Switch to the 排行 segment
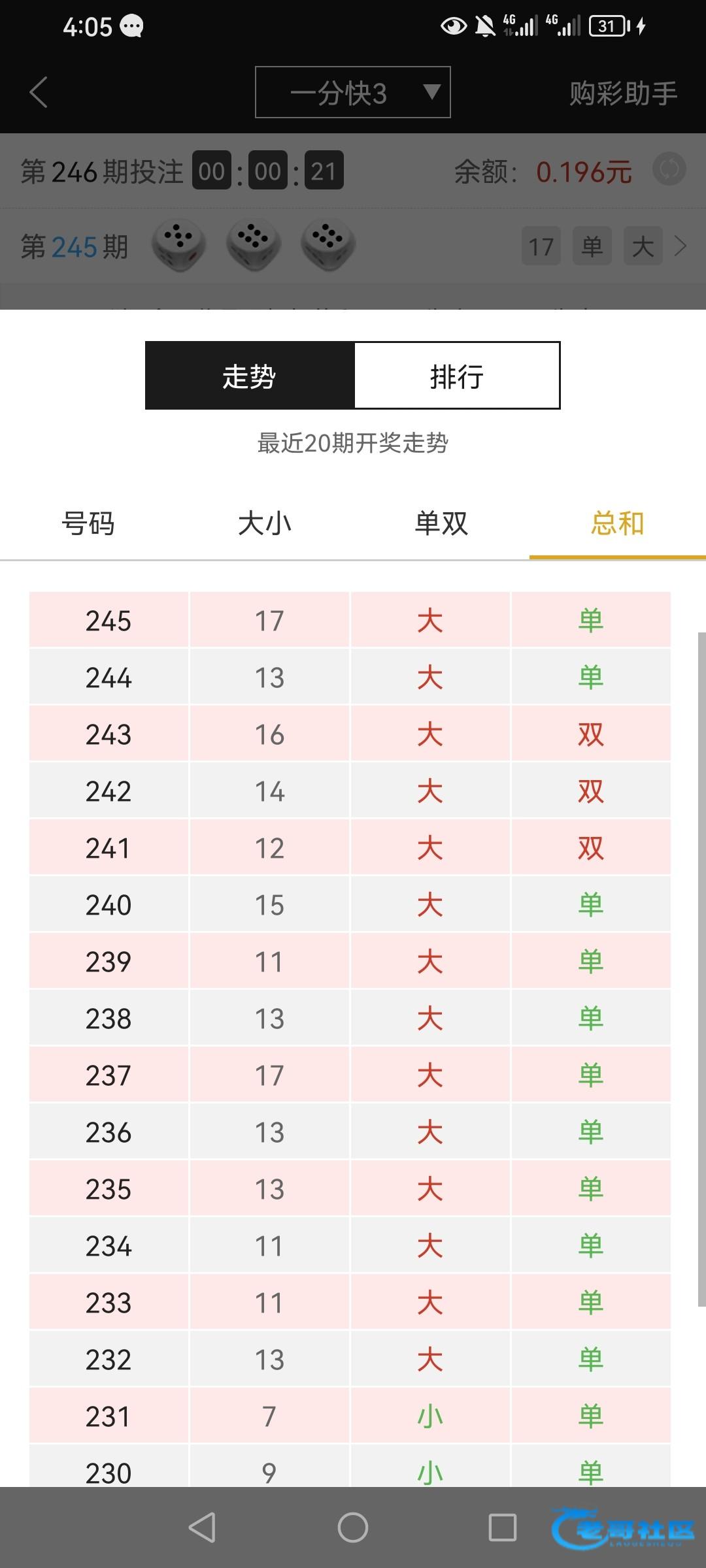The height and width of the screenshot is (1568, 706). (x=457, y=376)
